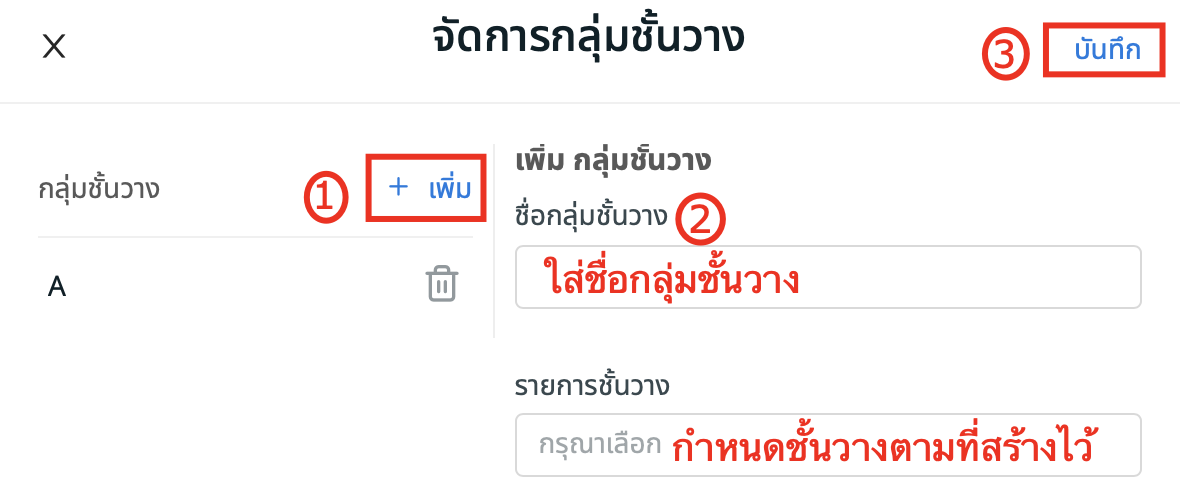Delete shelf group A with the trash icon

coord(441,285)
